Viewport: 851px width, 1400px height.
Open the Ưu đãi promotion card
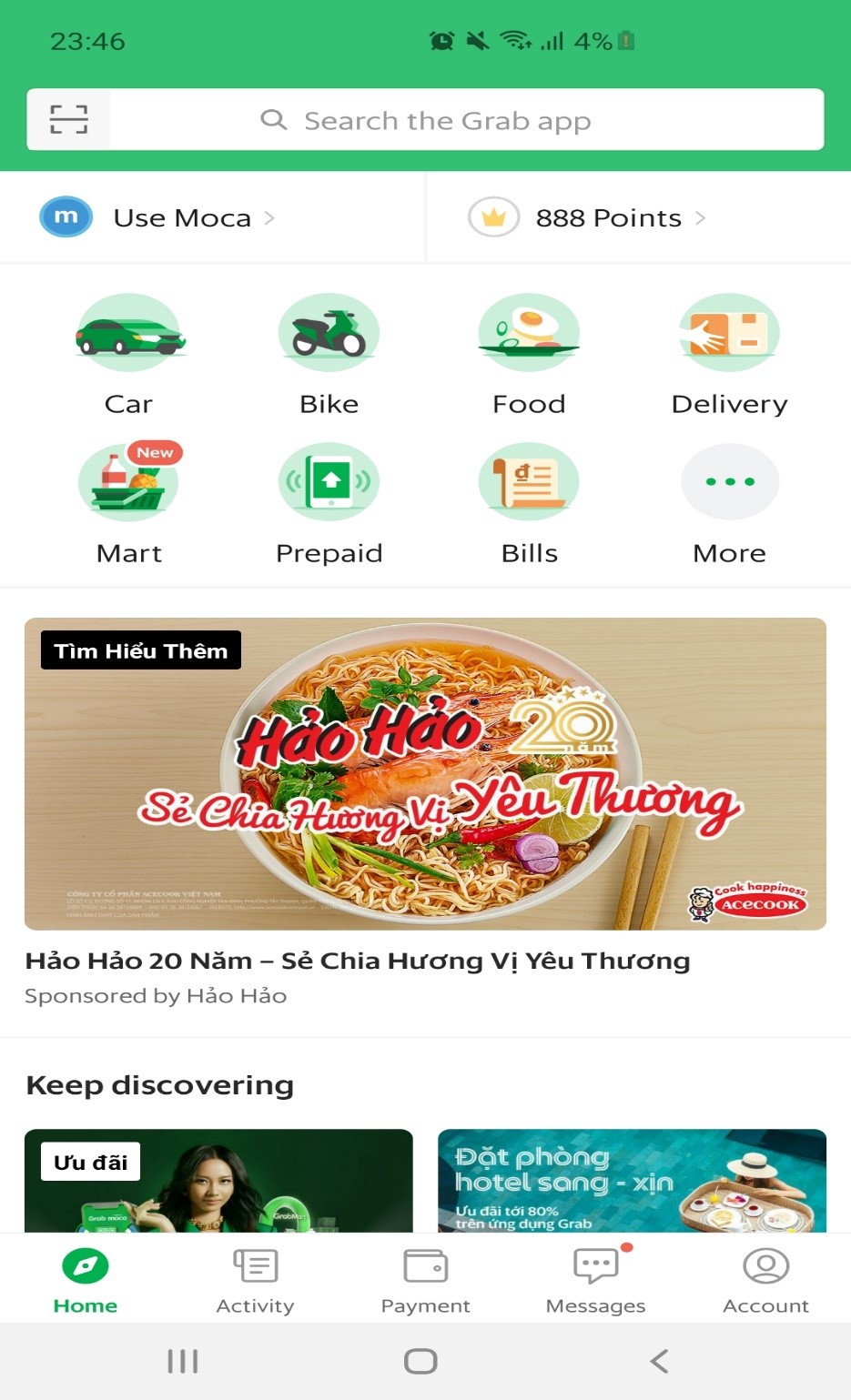218,1181
